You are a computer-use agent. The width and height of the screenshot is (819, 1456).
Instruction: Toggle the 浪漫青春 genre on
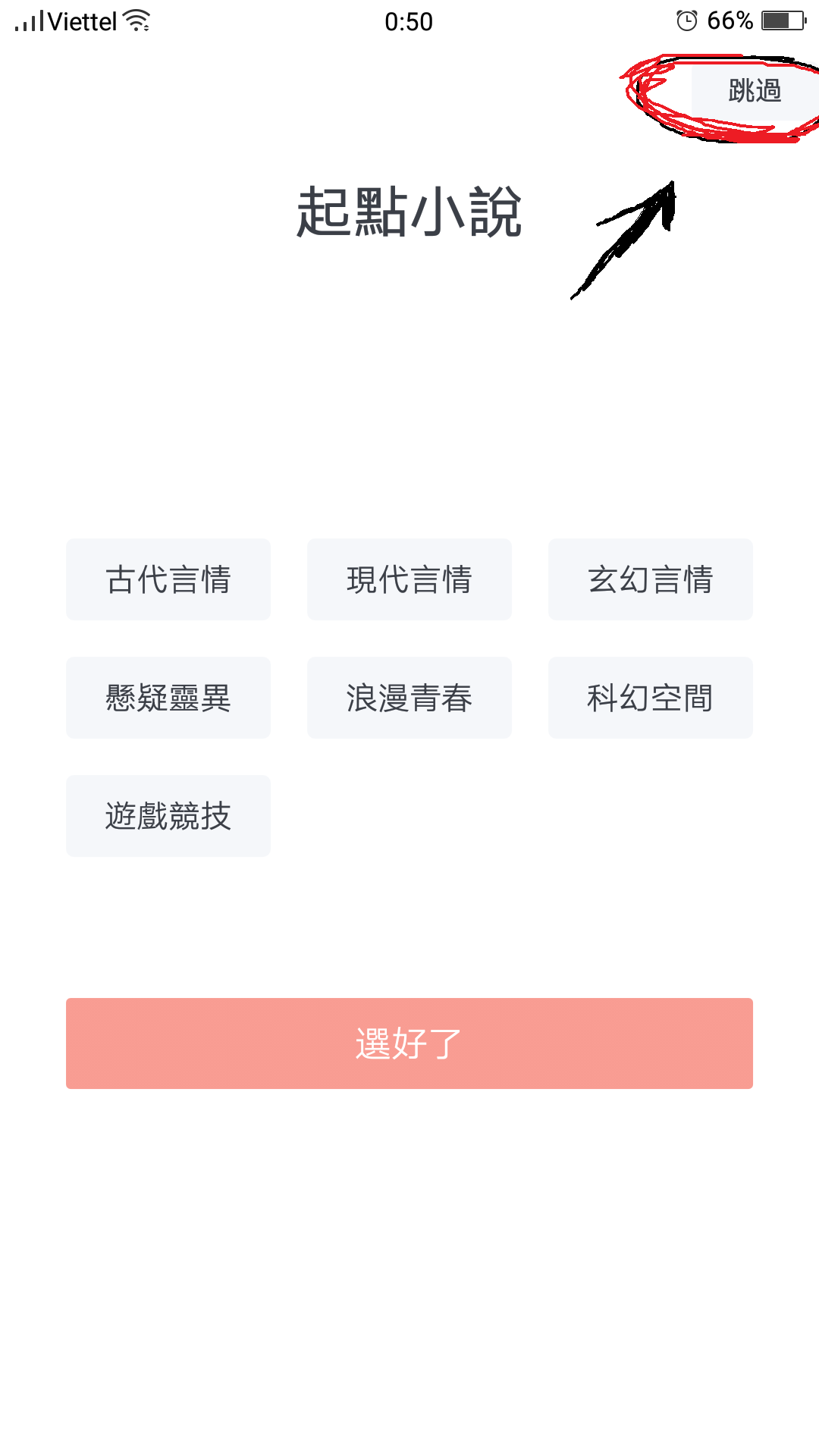point(409,698)
